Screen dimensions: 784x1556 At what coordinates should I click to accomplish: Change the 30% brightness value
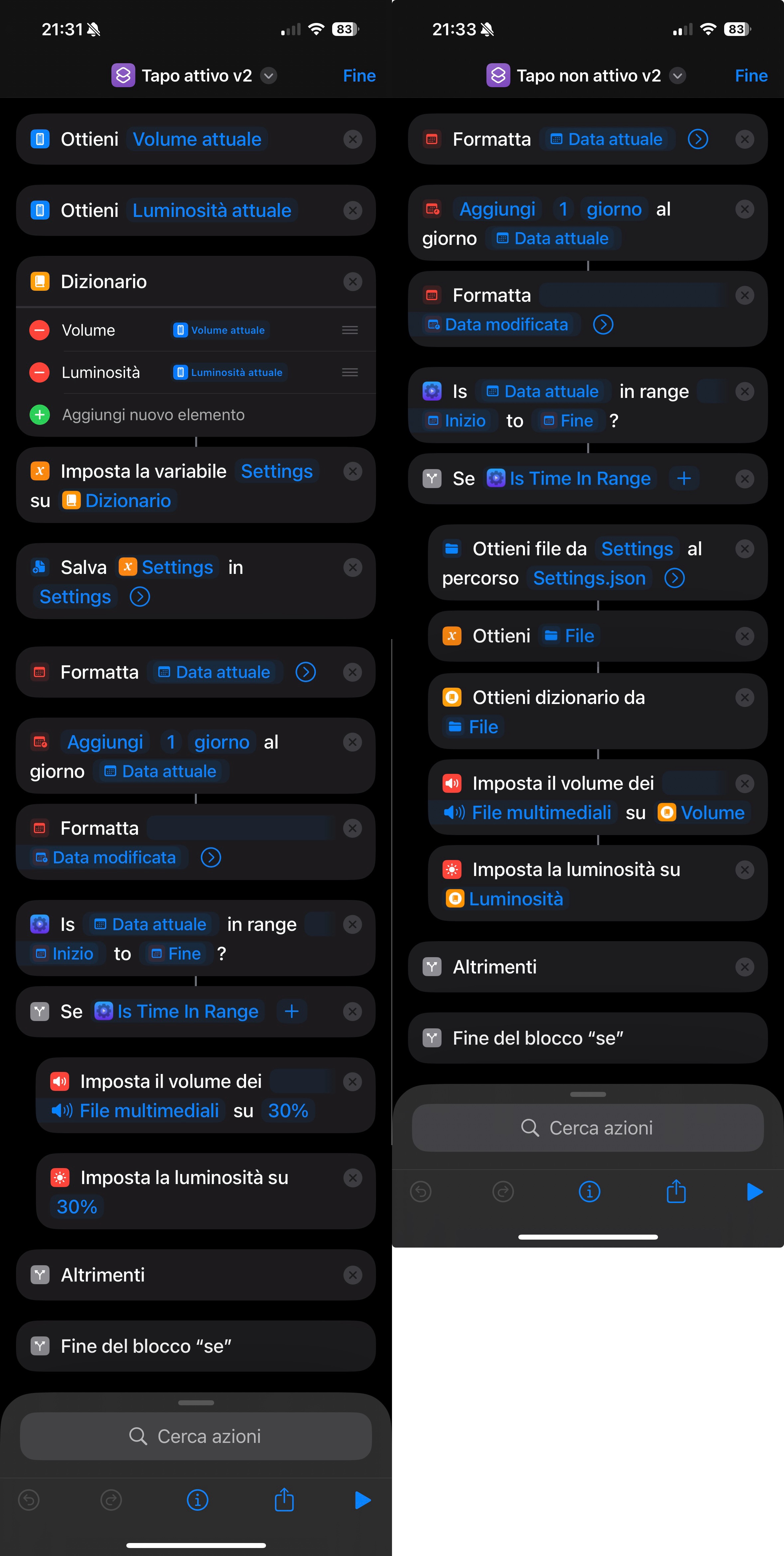(77, 1207)
